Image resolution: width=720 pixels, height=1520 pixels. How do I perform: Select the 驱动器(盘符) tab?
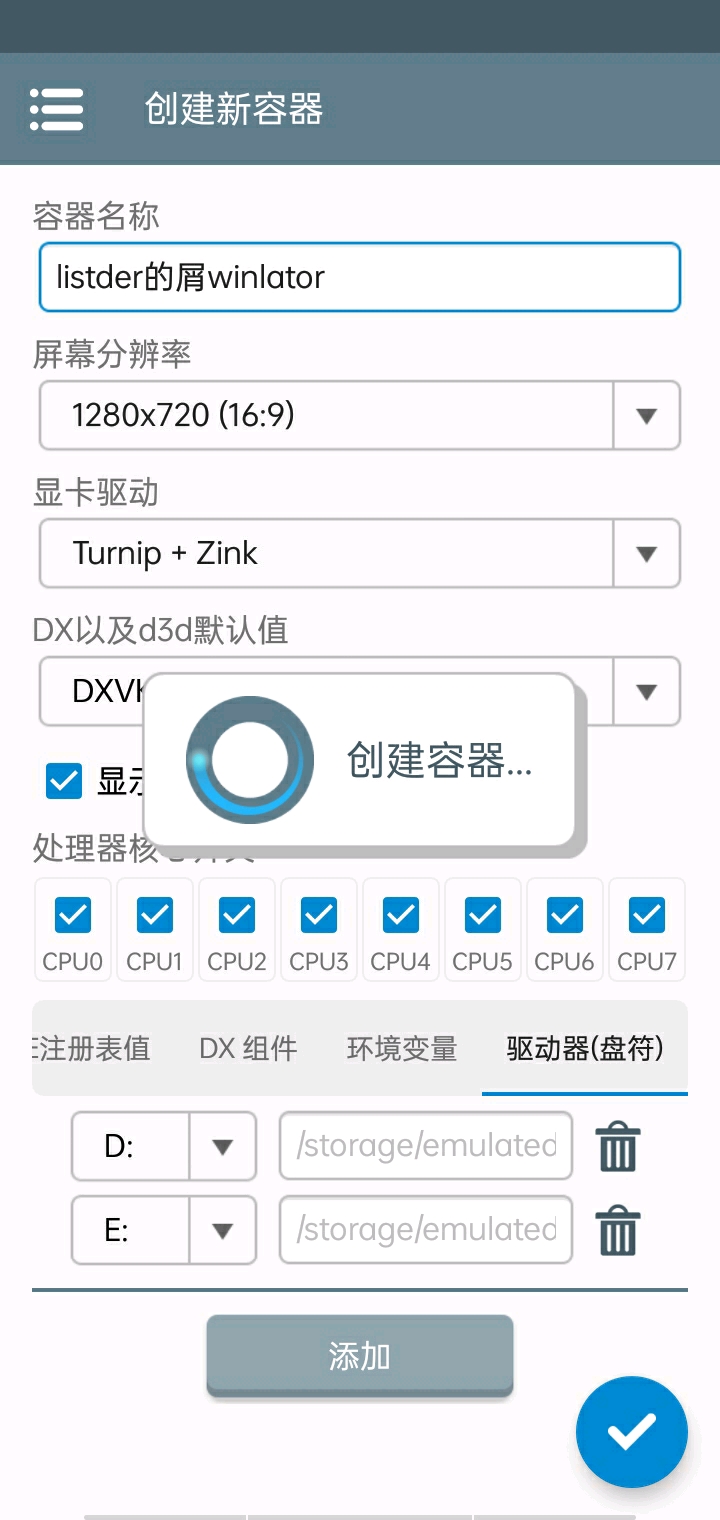585,1048
